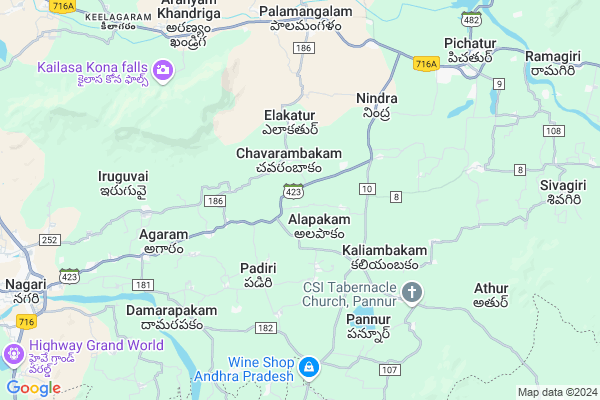Open the CSI Tabernacle Church pin
The width and height of the screenshot is (600, 400).
coord(412,294)
